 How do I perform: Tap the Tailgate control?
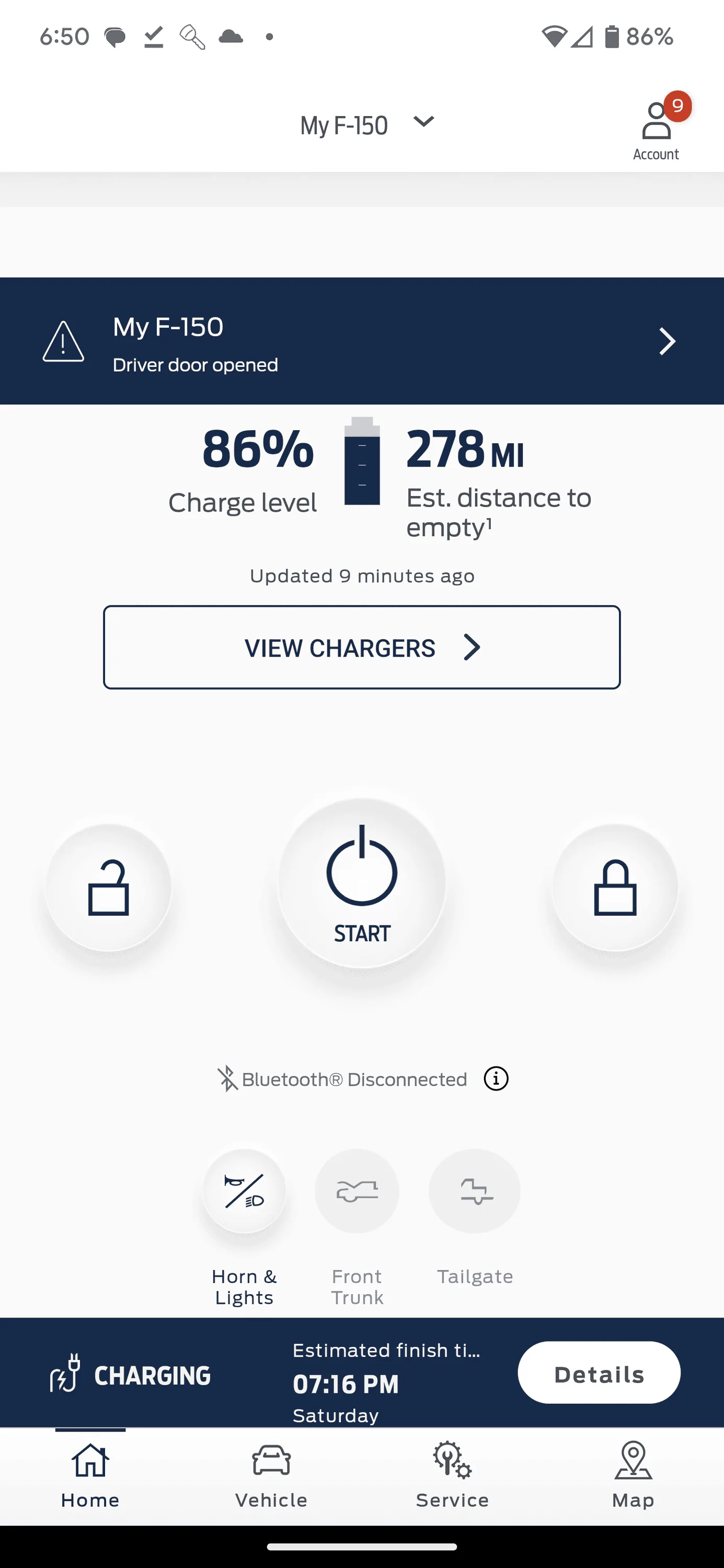pyautogui.click(x=474, y=1191)
